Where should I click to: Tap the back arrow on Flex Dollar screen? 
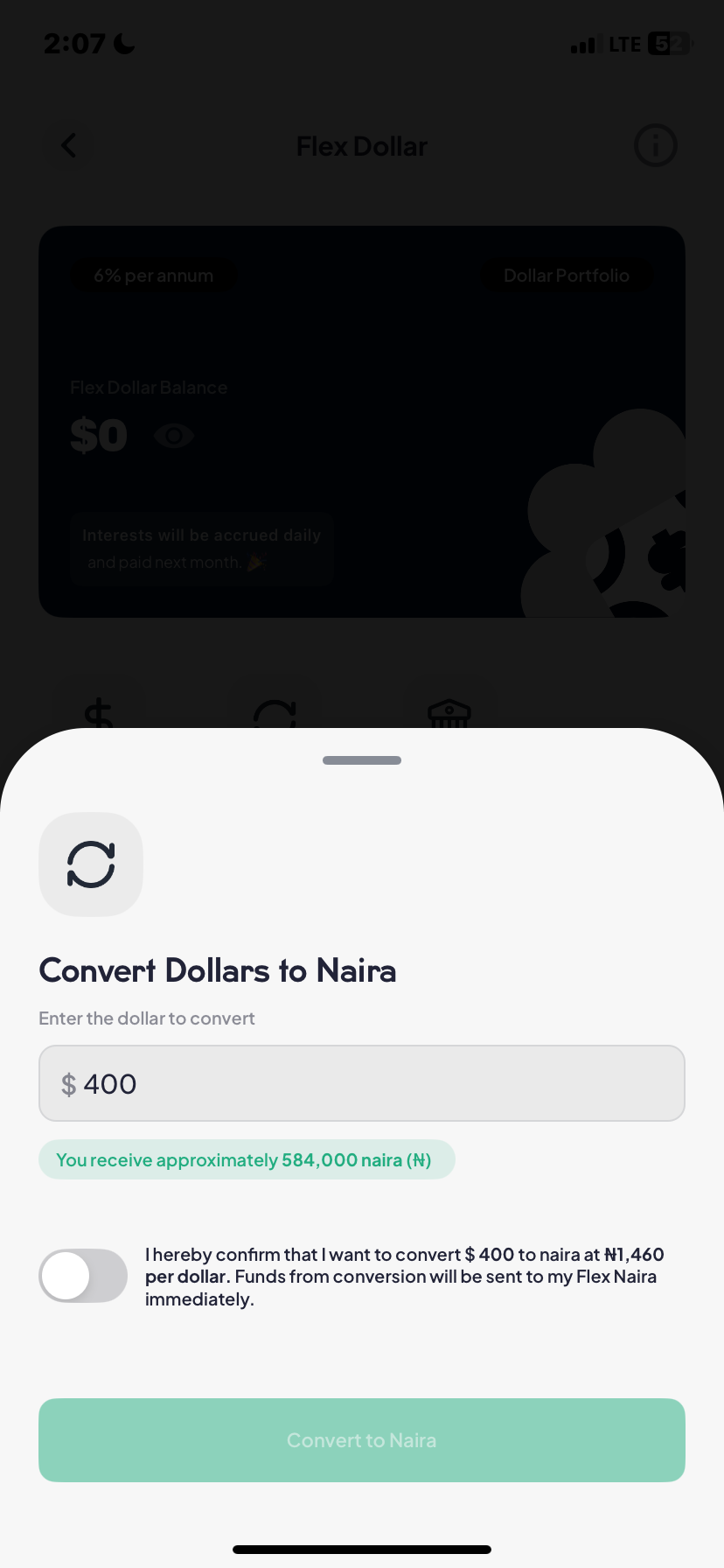[68, 145]
